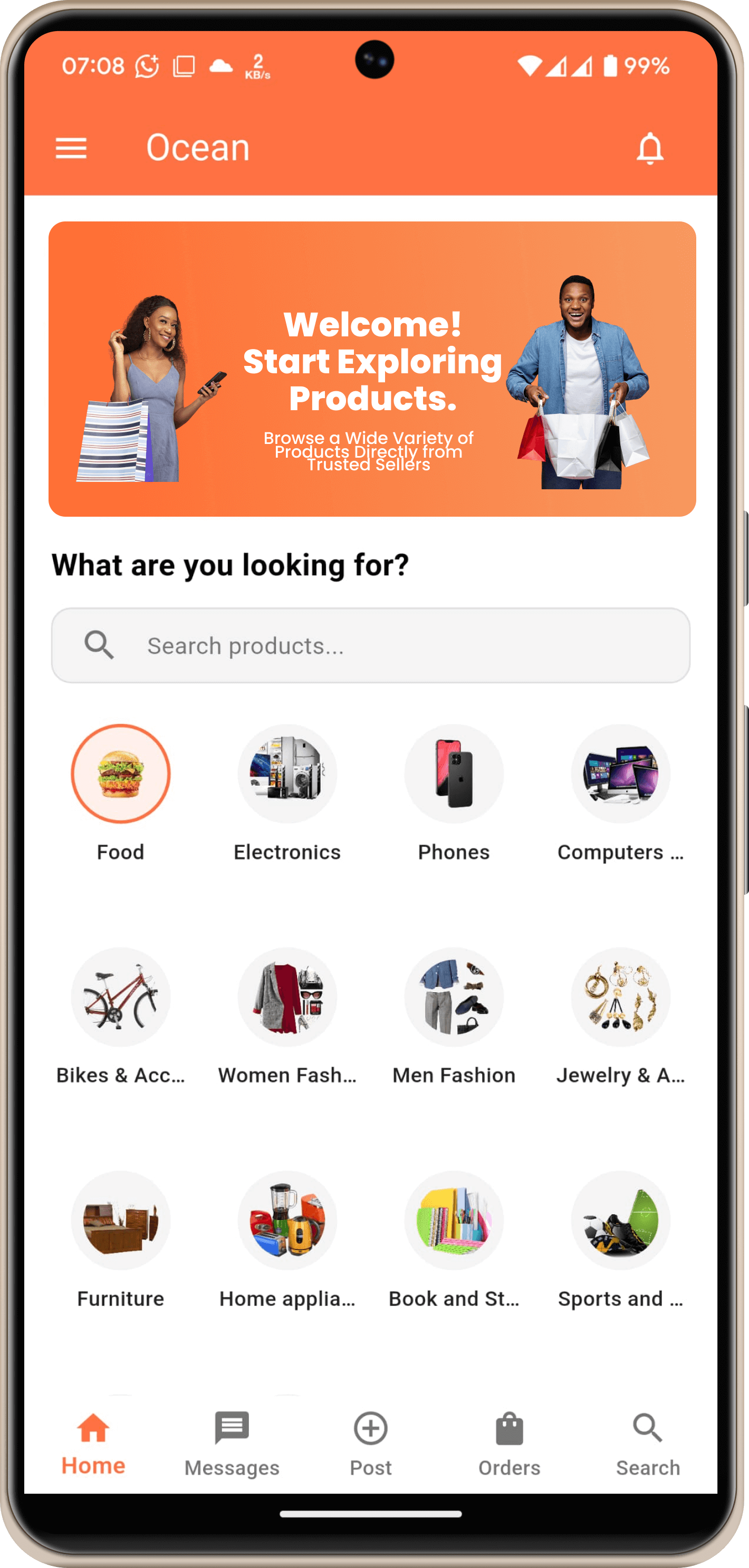Viewport: 749px width, 1568px height.
Task: Open the Computers category
Action: (620, 773)
